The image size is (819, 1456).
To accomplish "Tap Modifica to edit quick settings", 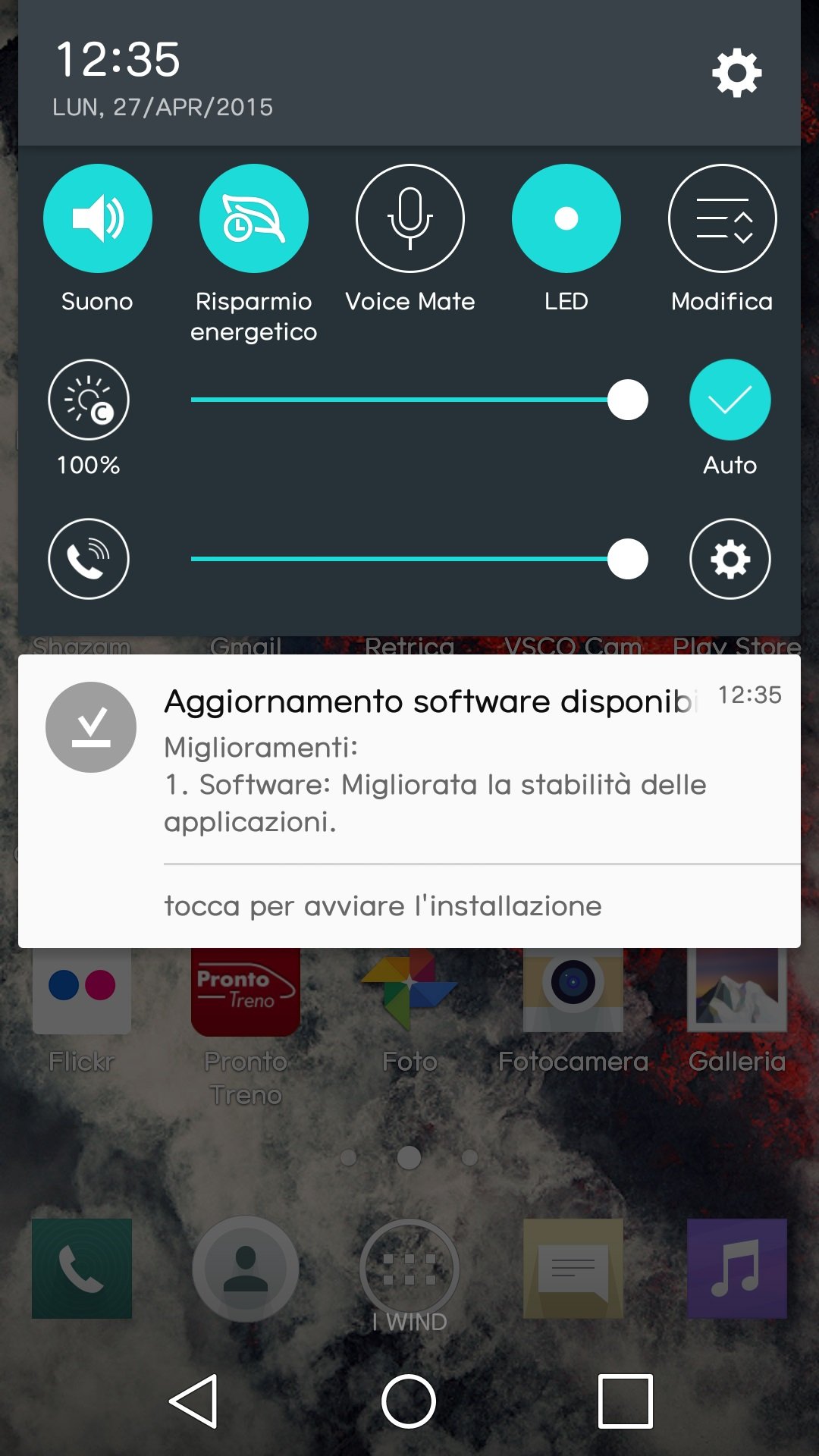I will 723,218.
